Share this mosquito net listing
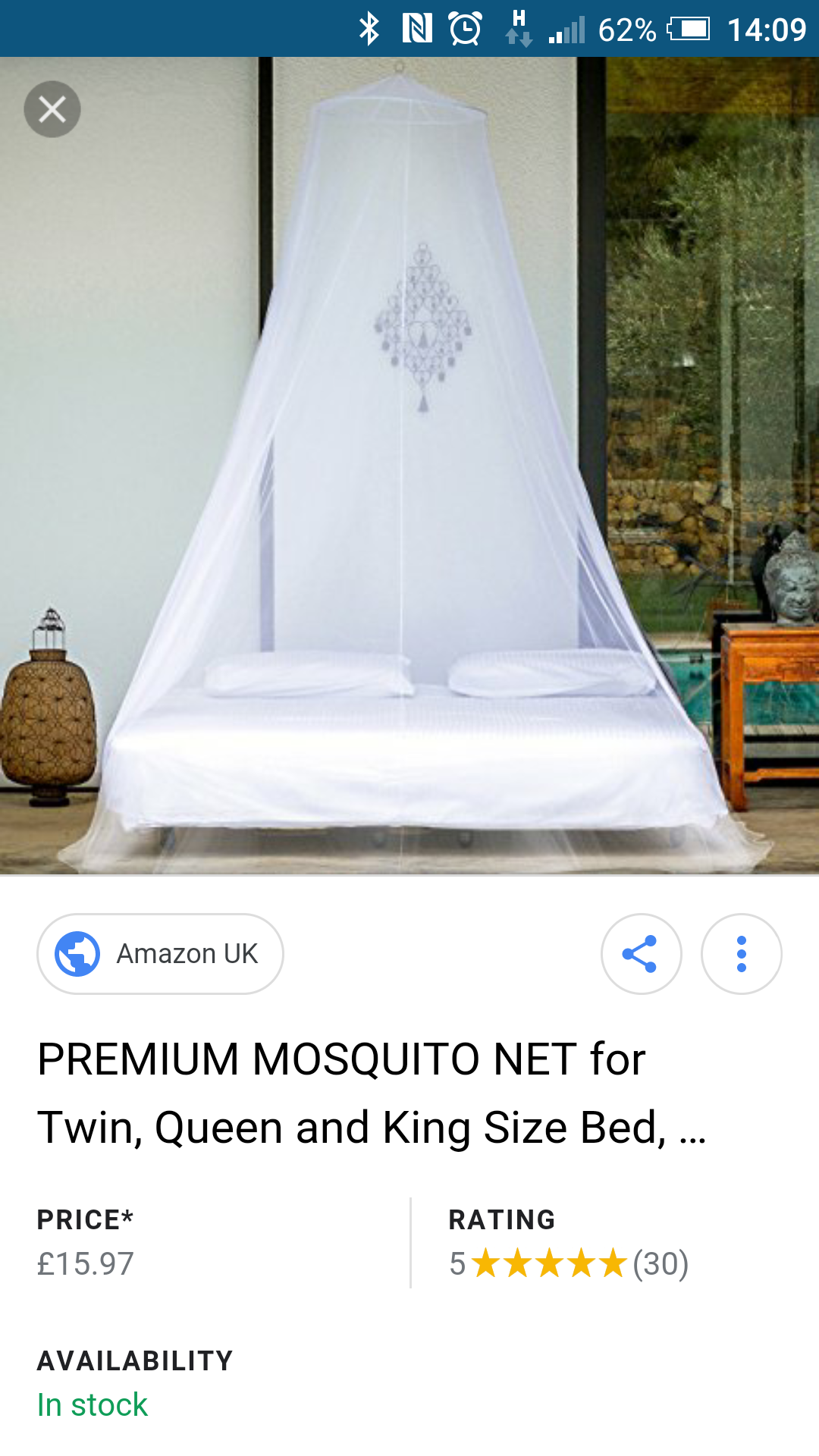819x1456 pixels. [641, 954]
